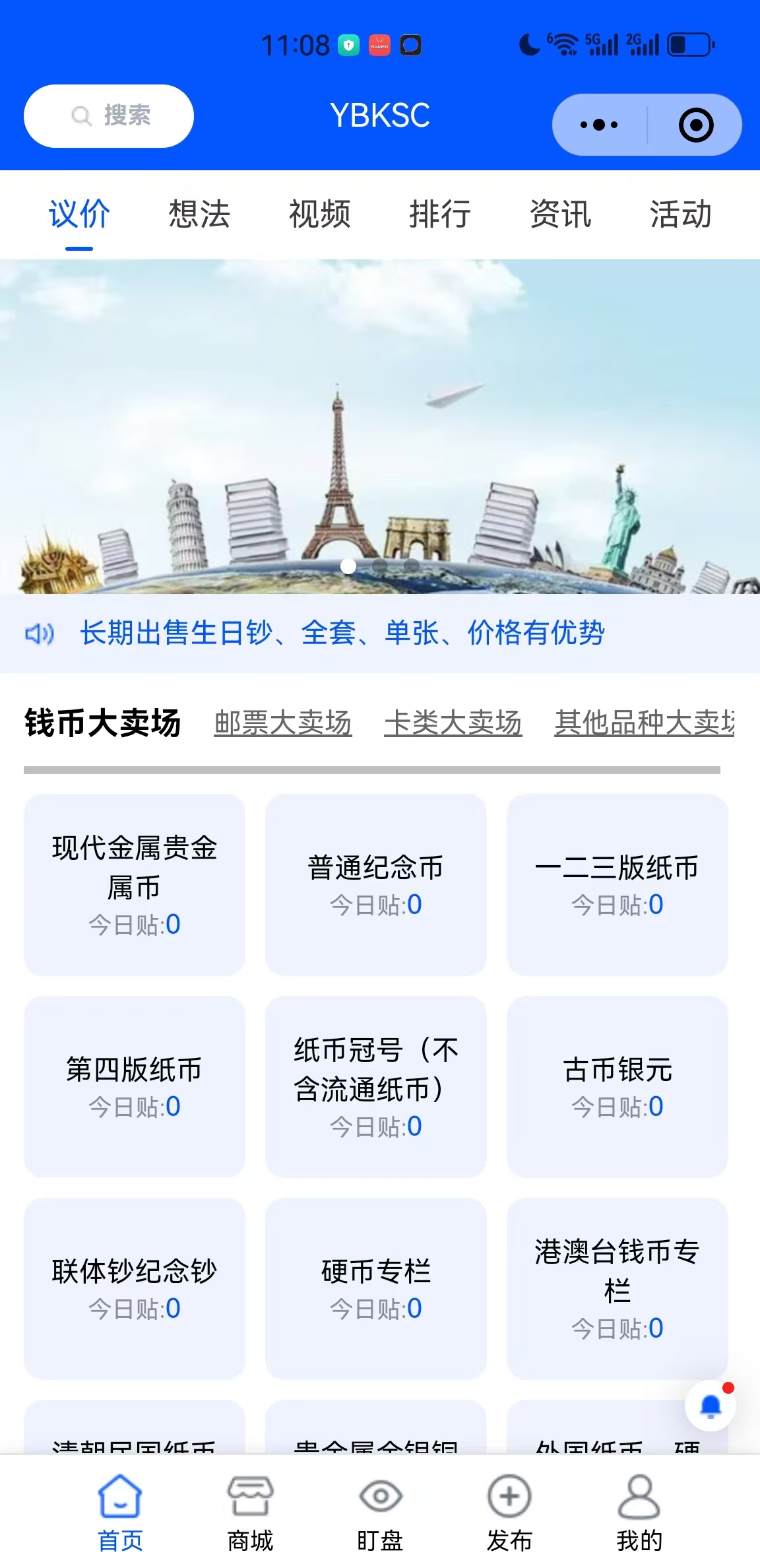
Task: Open the 第四版纸币 category card
Action: 135,1086
